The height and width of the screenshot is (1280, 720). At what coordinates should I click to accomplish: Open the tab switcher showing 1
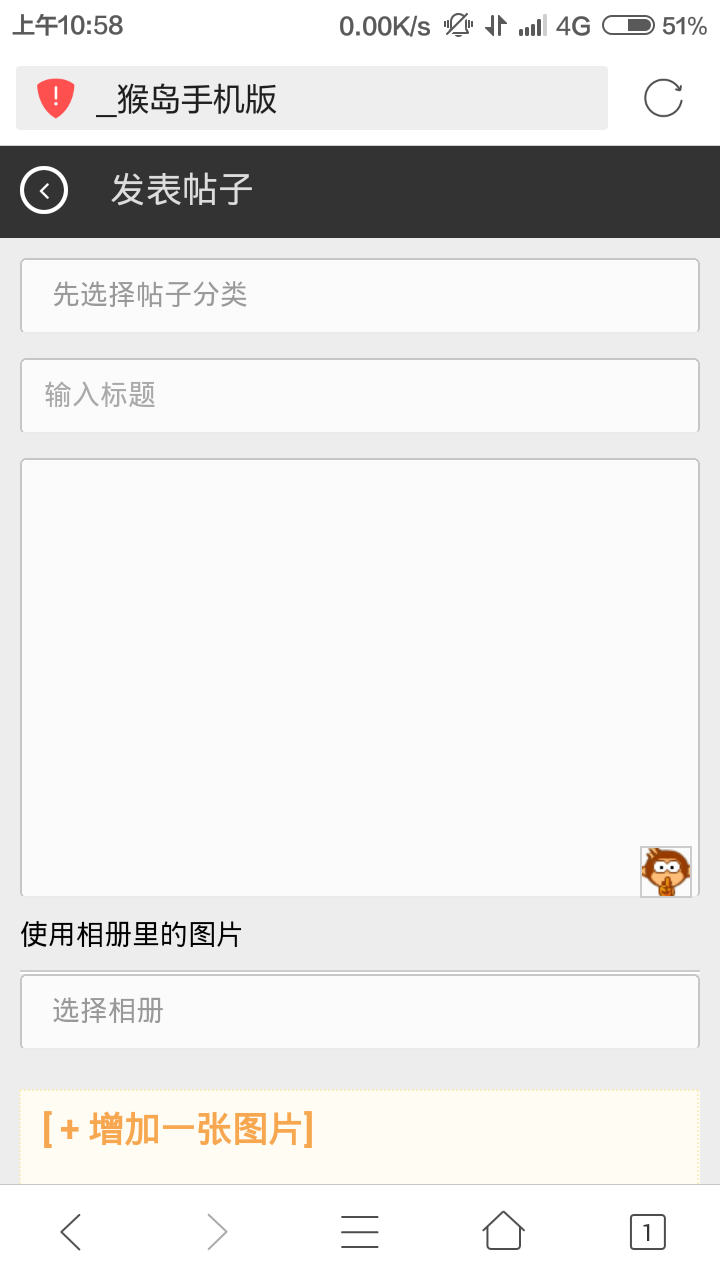coord(647,1232)
